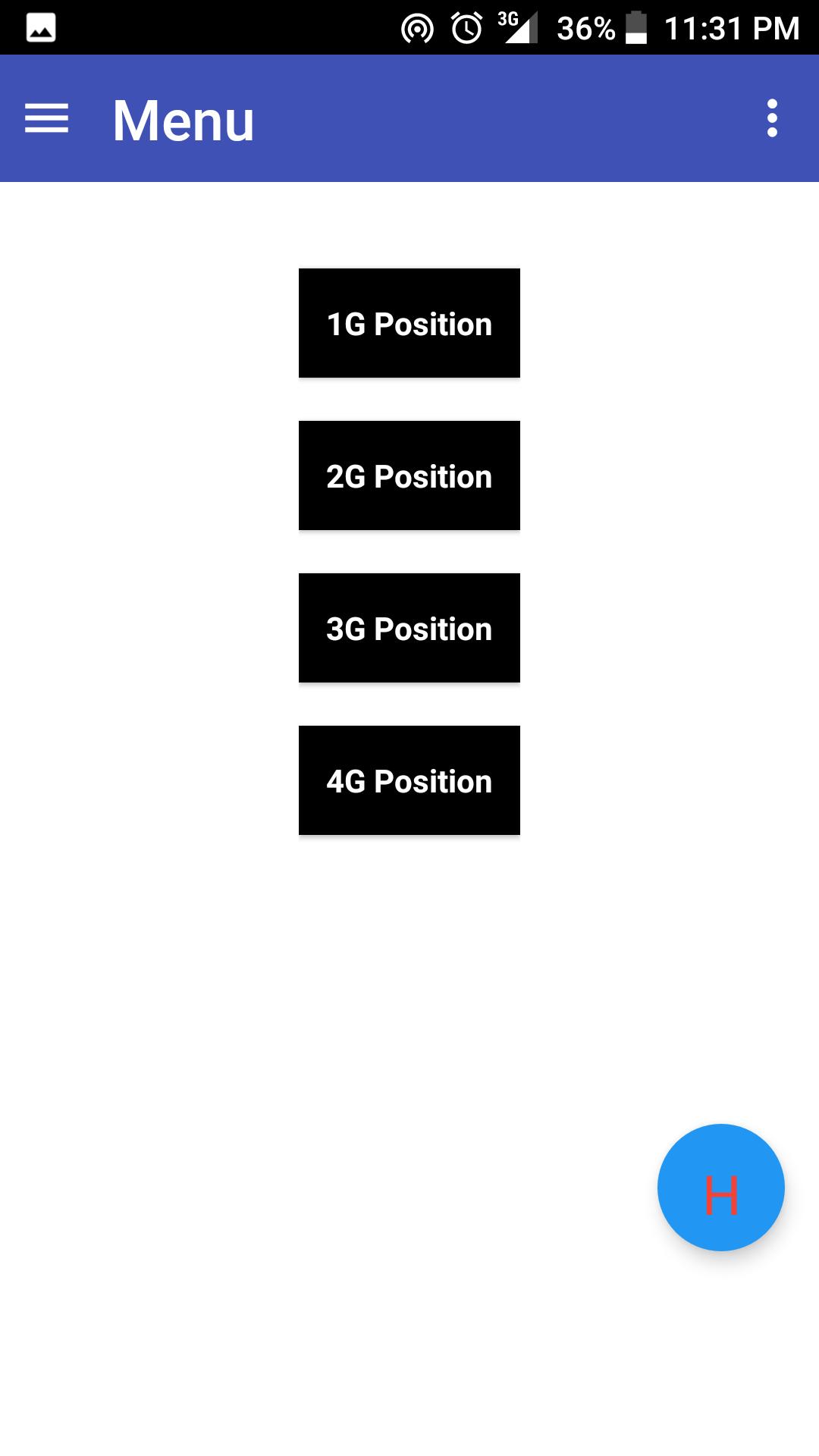Open 2G Position
This screenshot has height=1456, width=819.
pos(409,475)
